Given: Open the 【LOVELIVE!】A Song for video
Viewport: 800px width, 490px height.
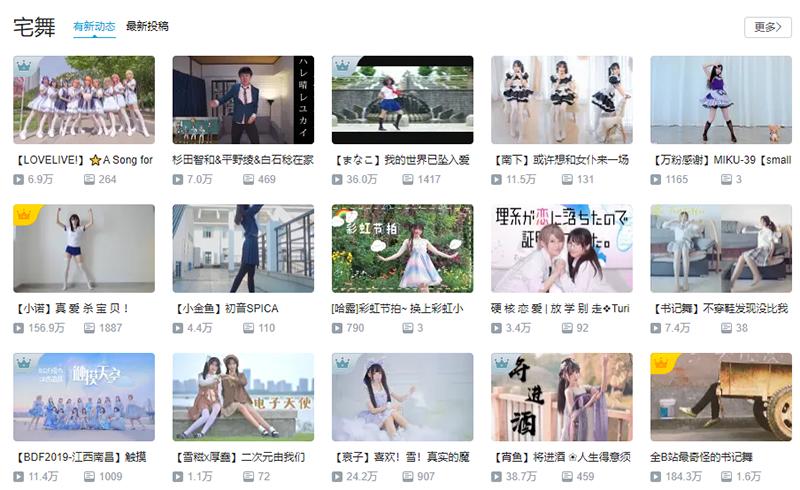Looking at the screenshot, I should 84,100.
